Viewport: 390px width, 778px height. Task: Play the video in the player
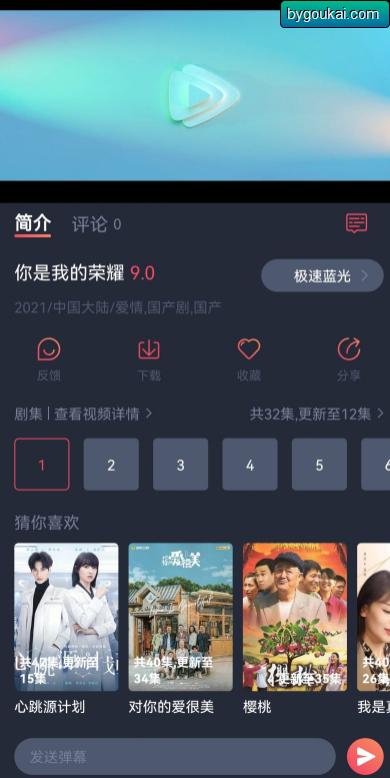[x=204, y=95]
